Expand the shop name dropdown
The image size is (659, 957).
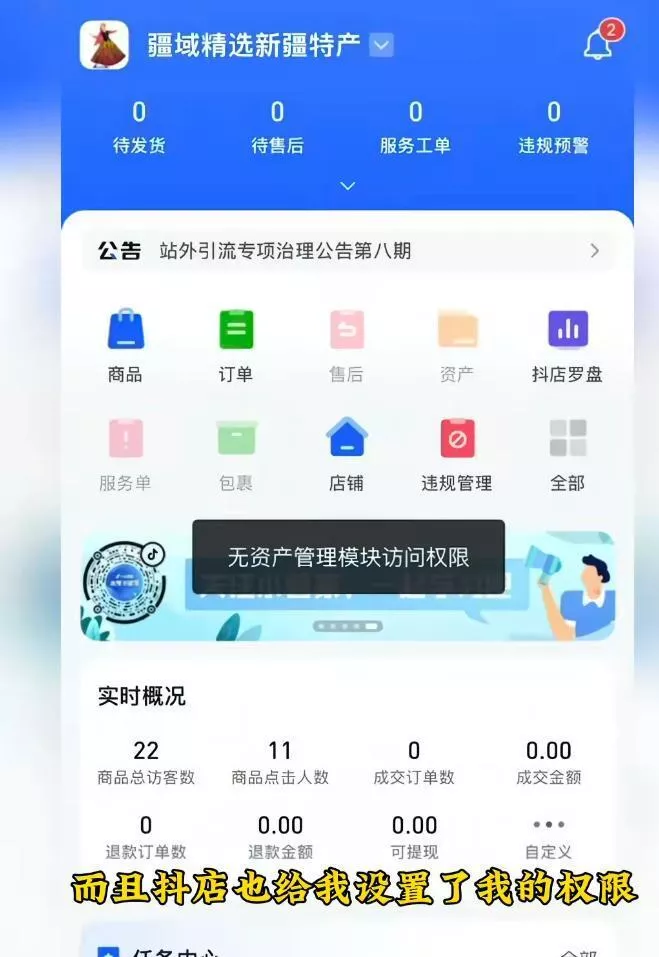(382, 45)
